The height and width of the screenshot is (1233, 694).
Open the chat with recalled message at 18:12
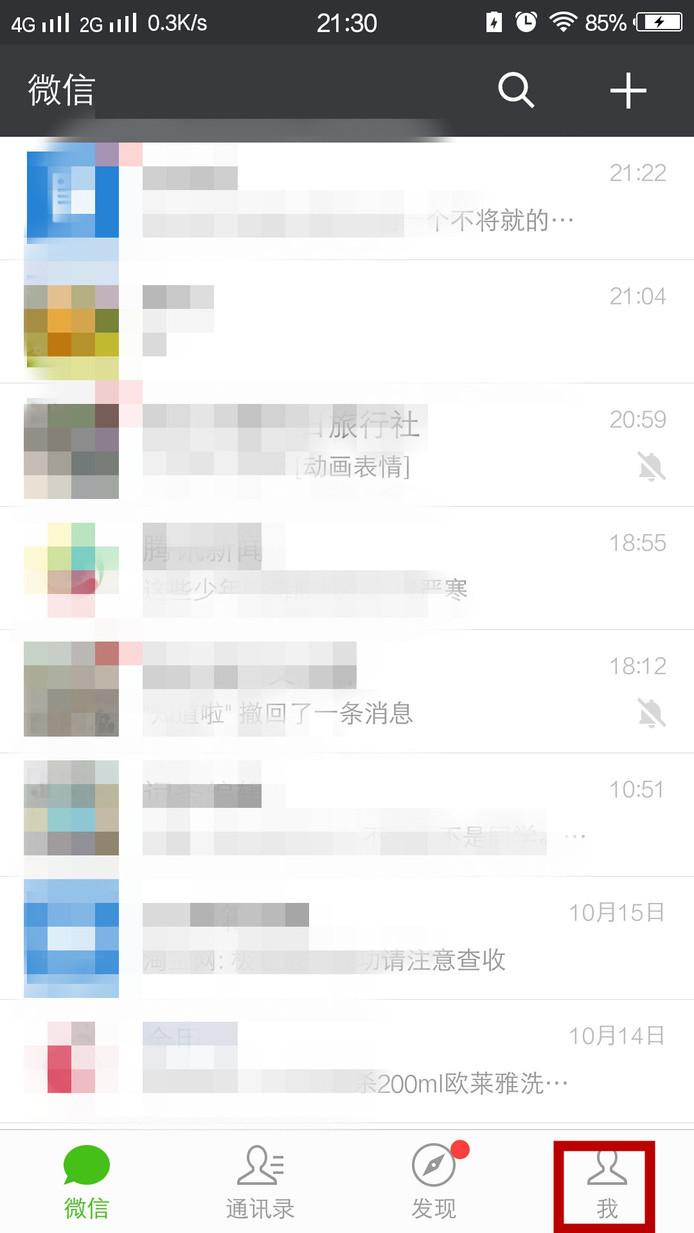coord(347,691)
